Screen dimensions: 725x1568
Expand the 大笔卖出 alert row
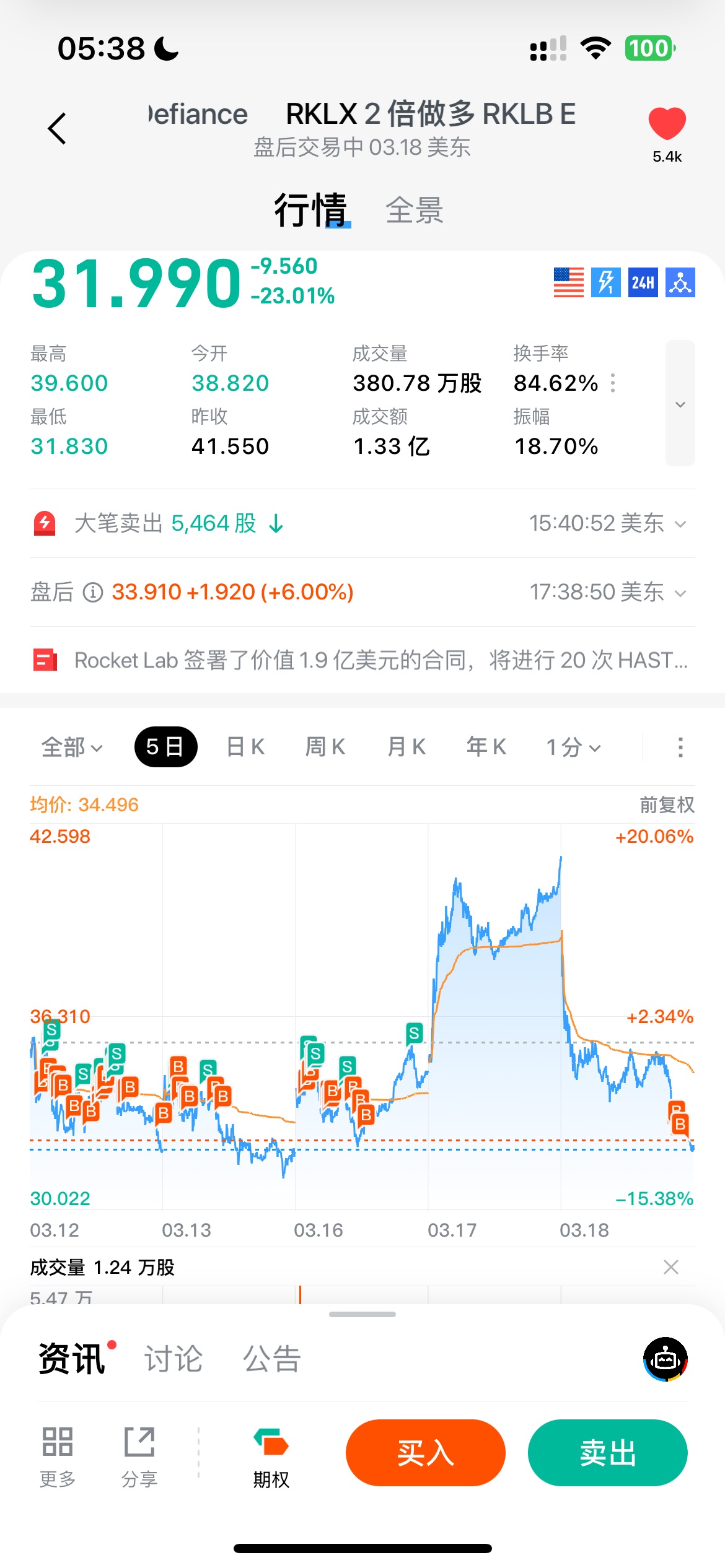[680, 524]
